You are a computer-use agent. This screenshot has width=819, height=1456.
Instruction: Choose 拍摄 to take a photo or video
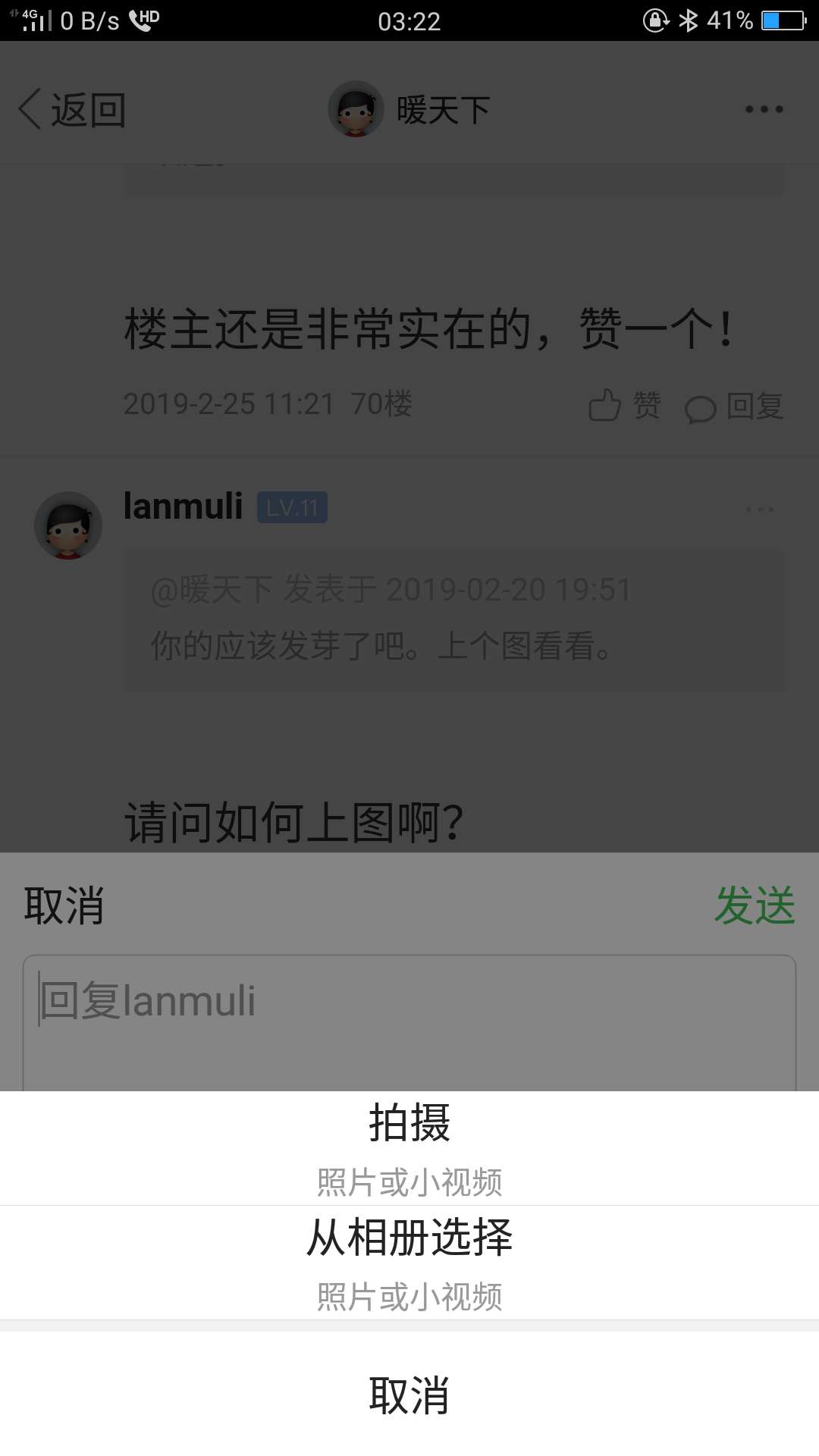tap(409, 1148)
